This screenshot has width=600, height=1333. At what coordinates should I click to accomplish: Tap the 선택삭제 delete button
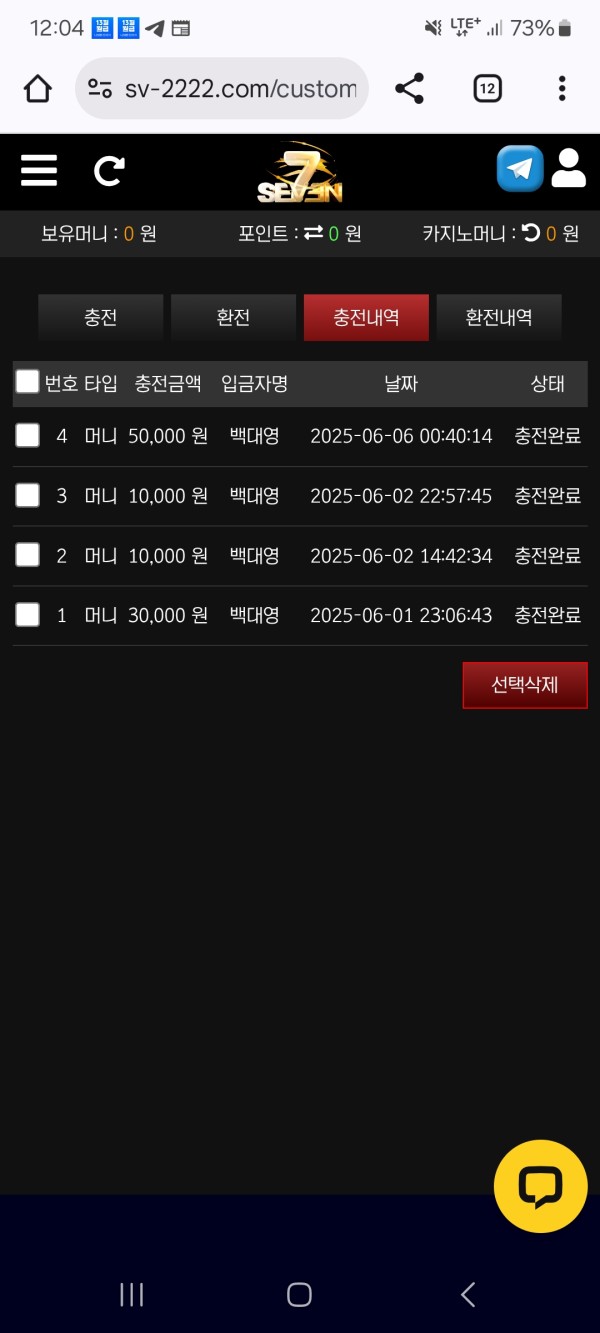[524, 685]
